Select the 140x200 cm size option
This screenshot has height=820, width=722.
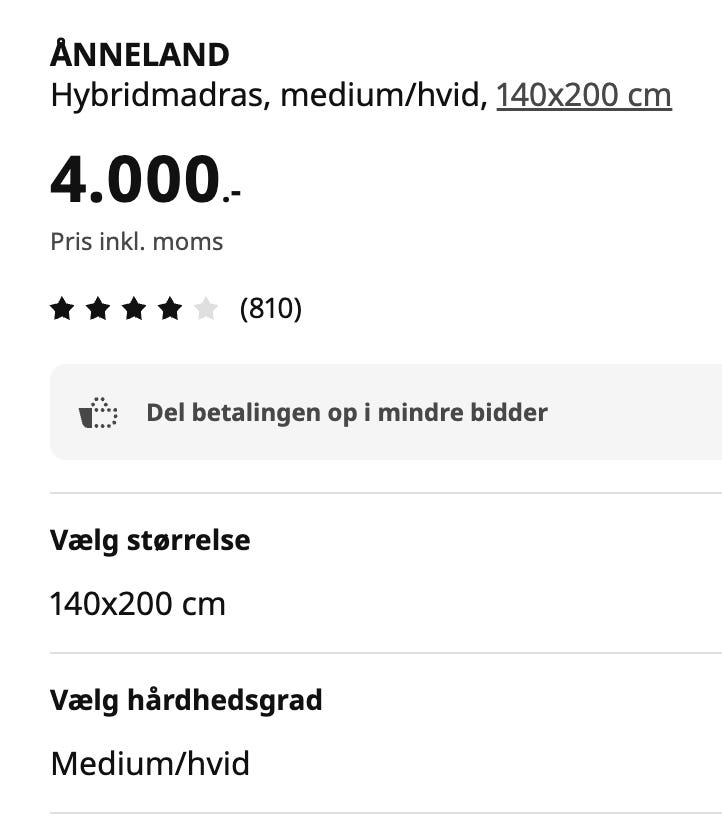[137, 603]
